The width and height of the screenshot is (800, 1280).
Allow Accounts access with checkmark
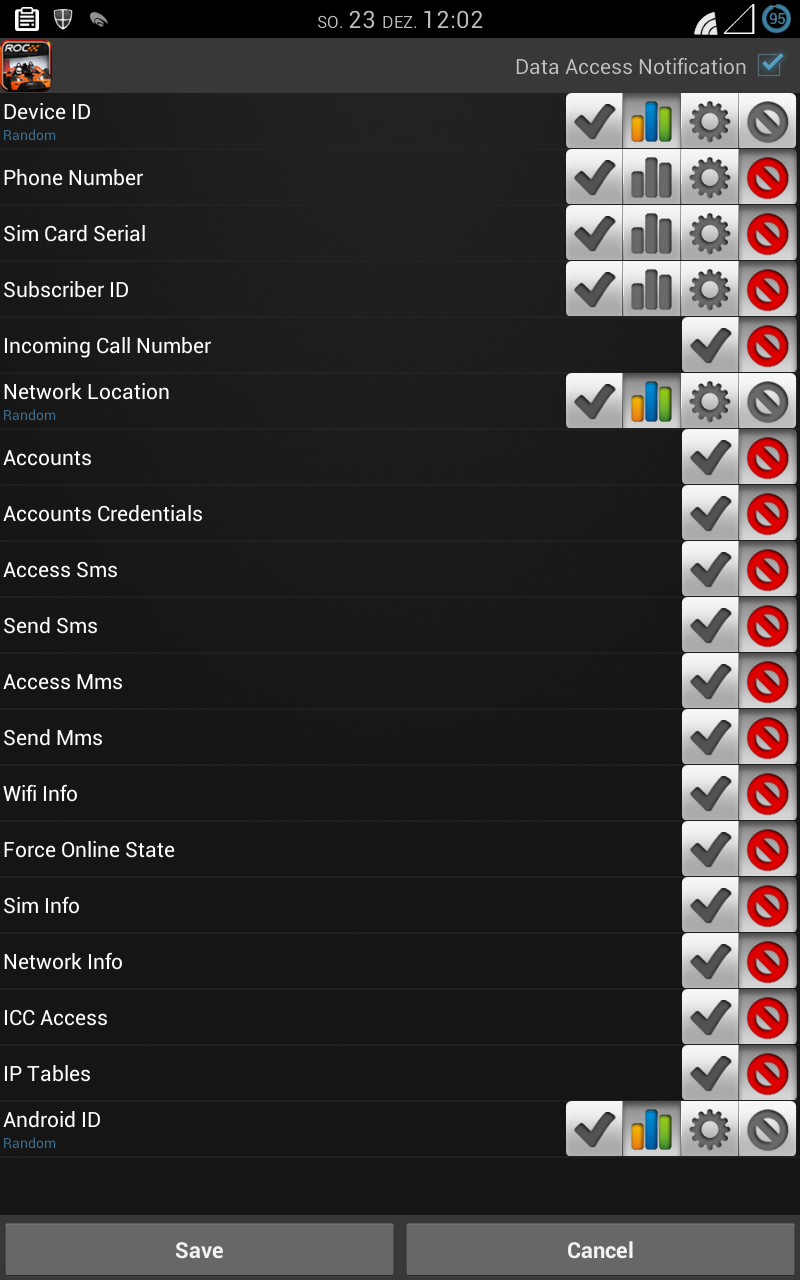(710, 458)
